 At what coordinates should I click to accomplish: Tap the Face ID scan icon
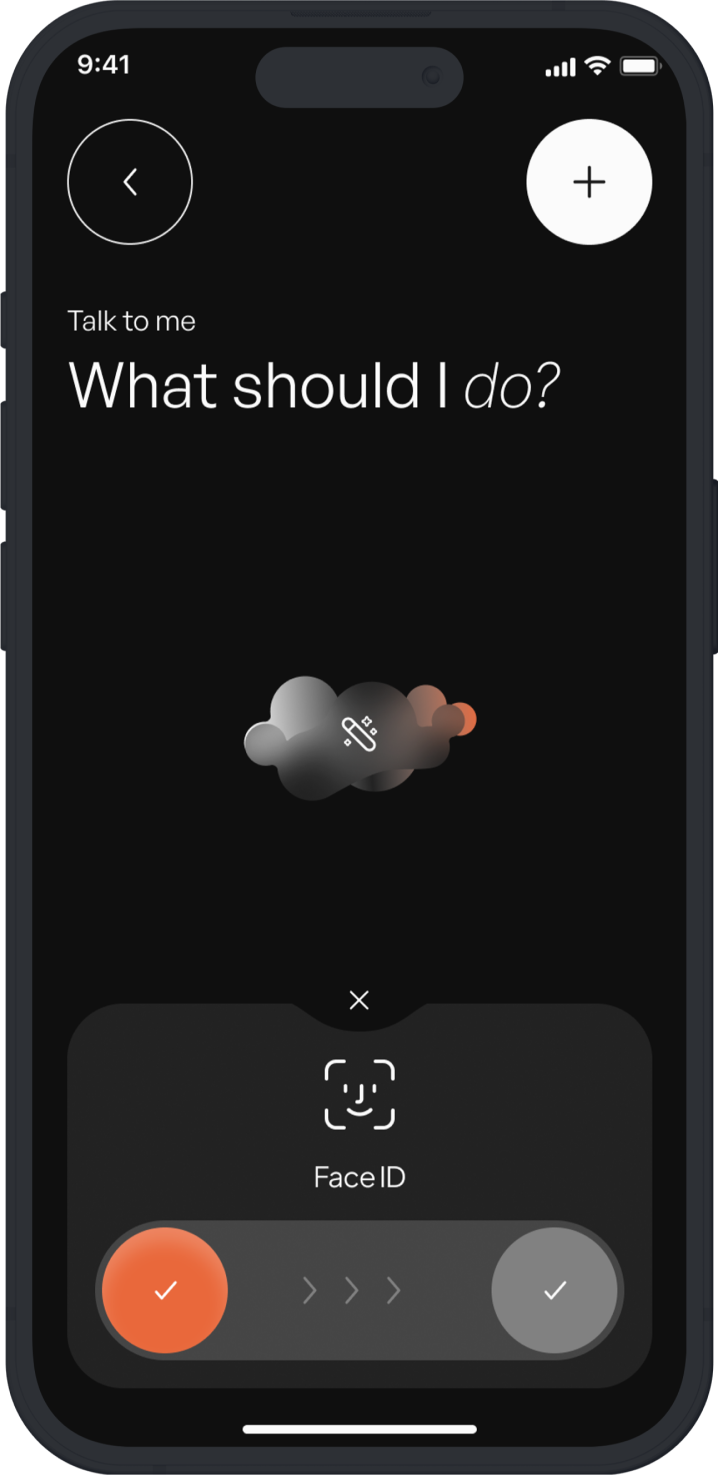click(359, 1094)
